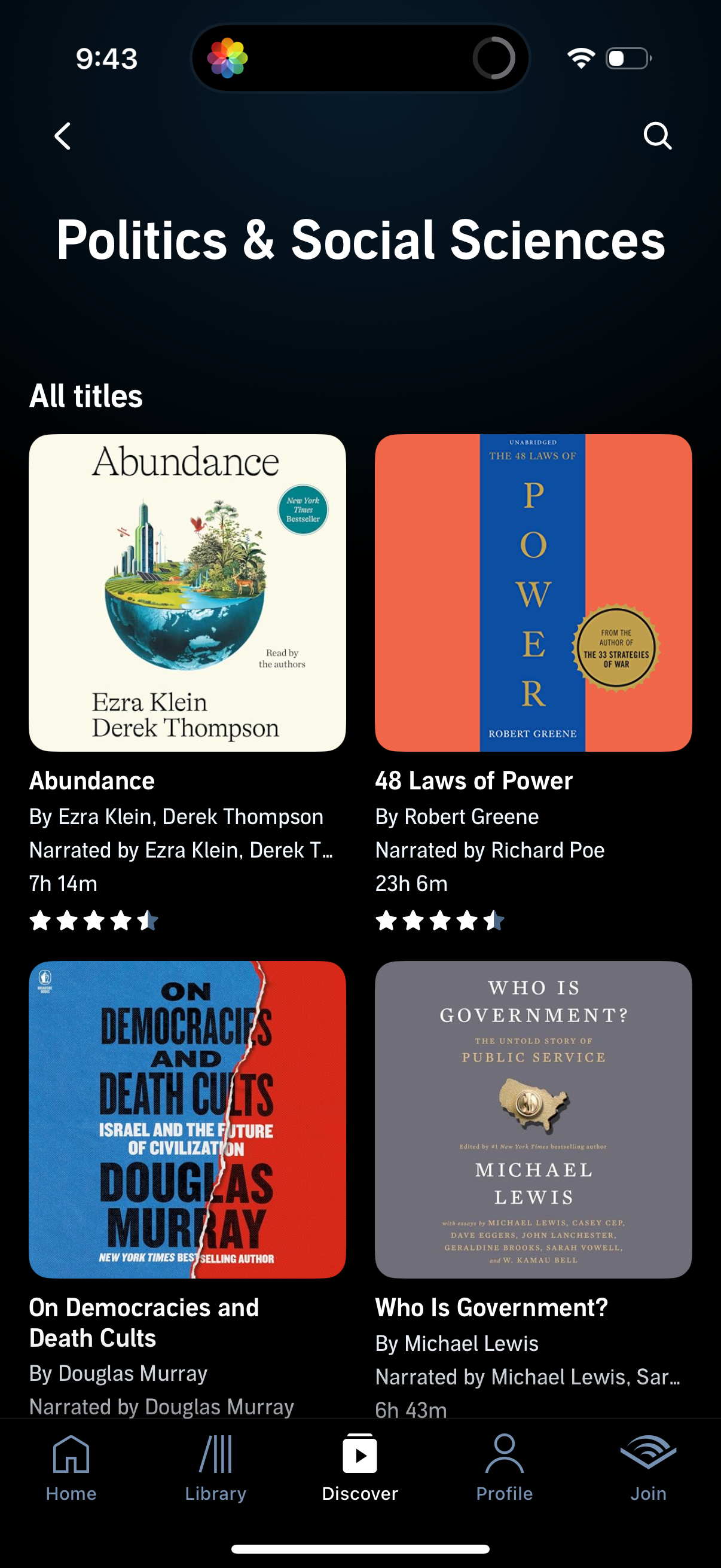Open the Abundance audiobook listing

[92, 780]
